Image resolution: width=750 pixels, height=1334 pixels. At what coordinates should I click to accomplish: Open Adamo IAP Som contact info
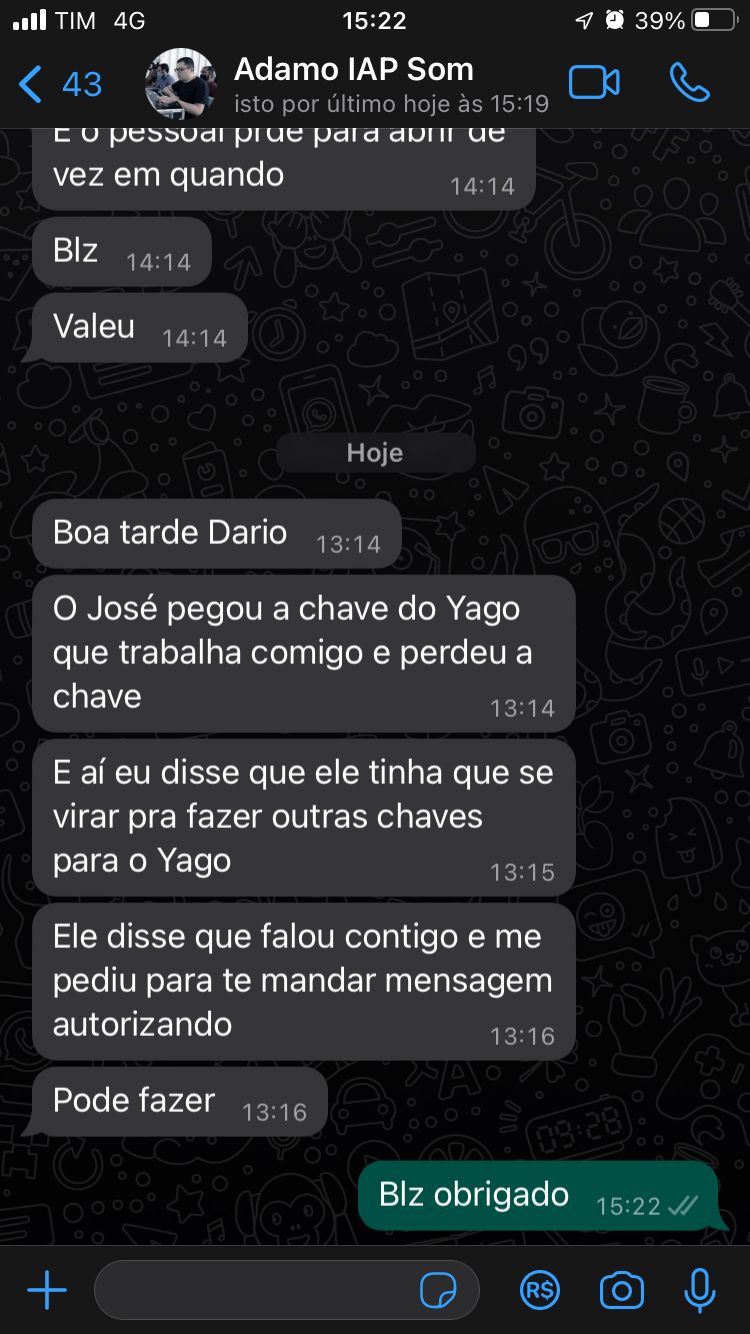(353, 84)
